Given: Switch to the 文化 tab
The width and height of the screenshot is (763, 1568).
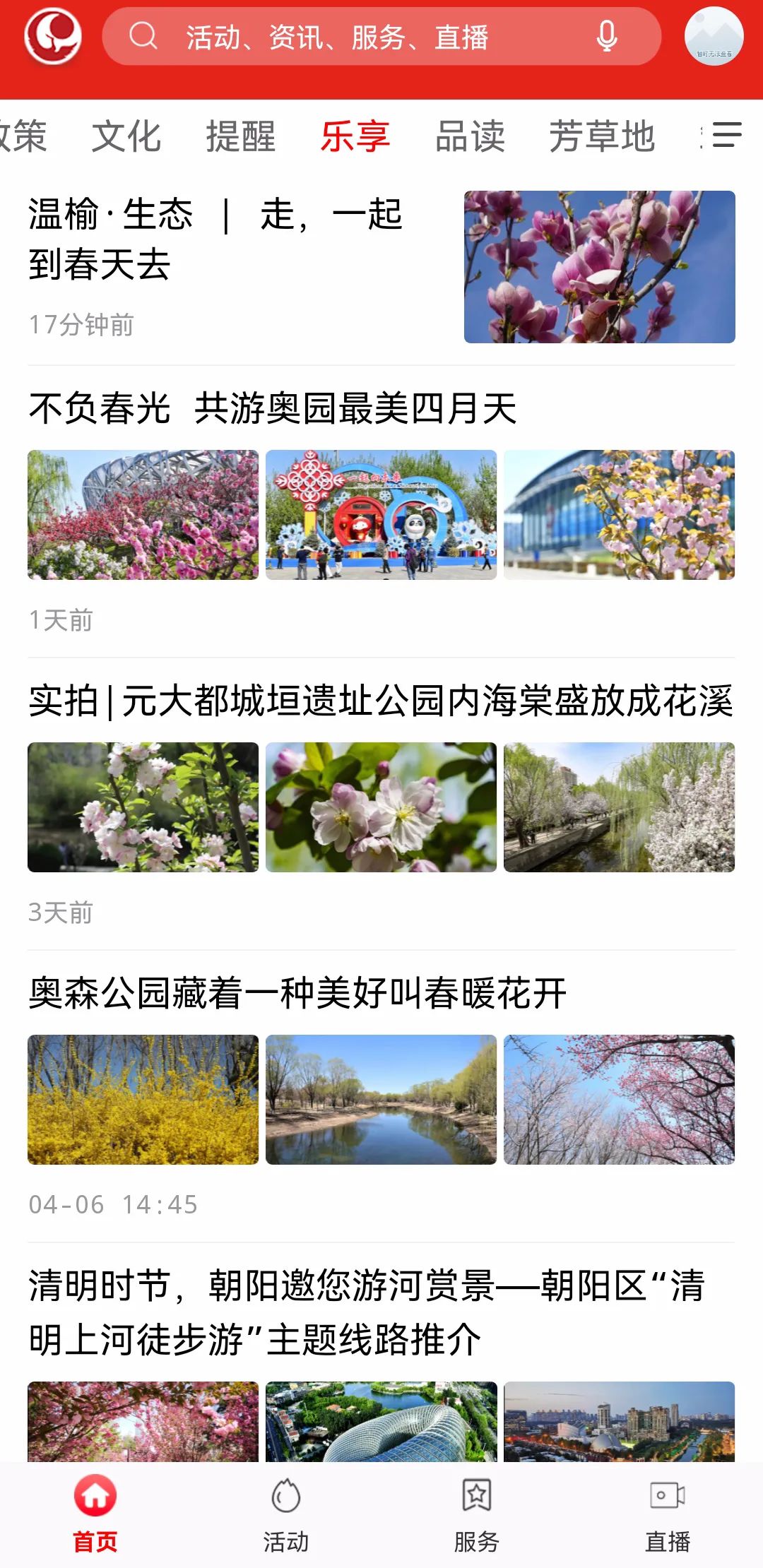Looking at the screenshot, I should [x=126, y=136].
